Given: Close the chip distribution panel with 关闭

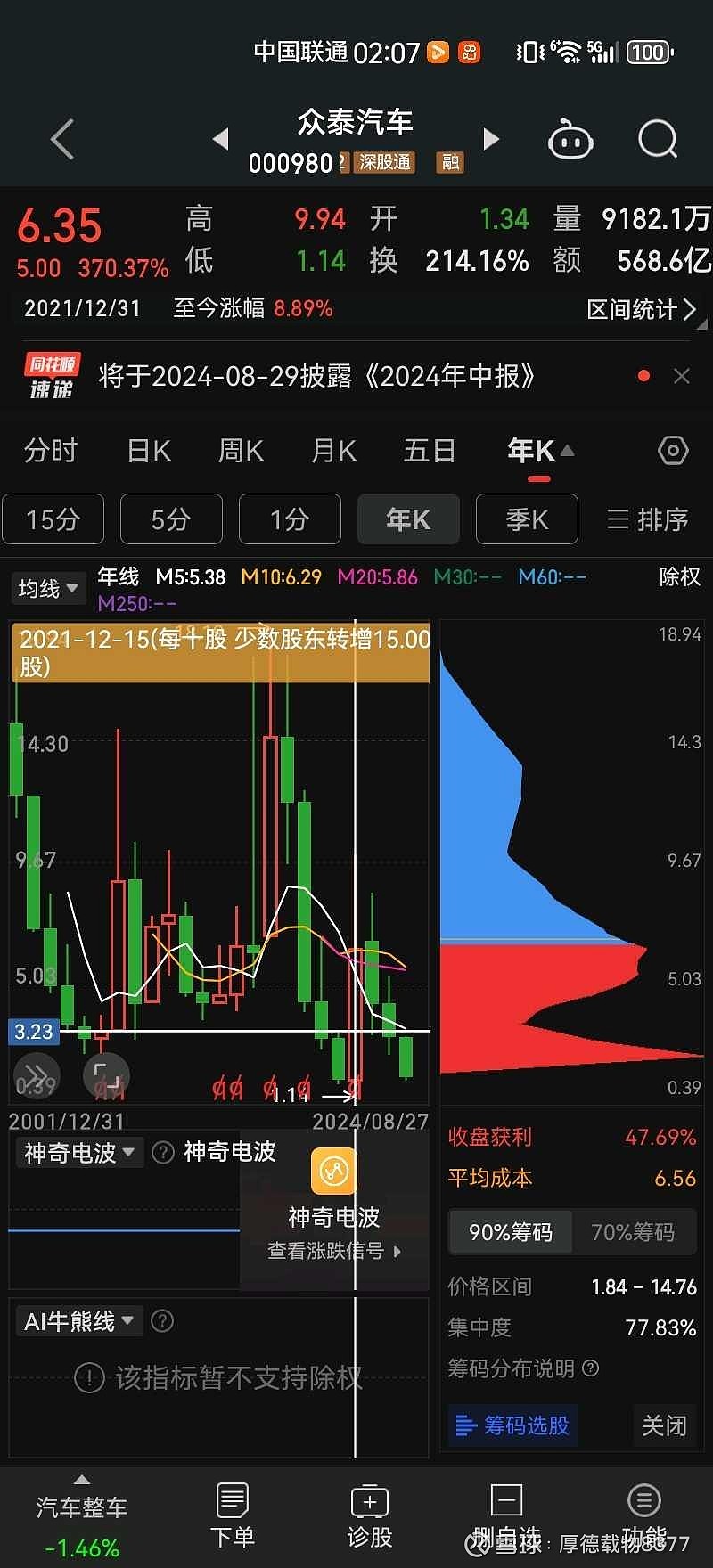Looking at the screenshot, I should pos(664,1425).
